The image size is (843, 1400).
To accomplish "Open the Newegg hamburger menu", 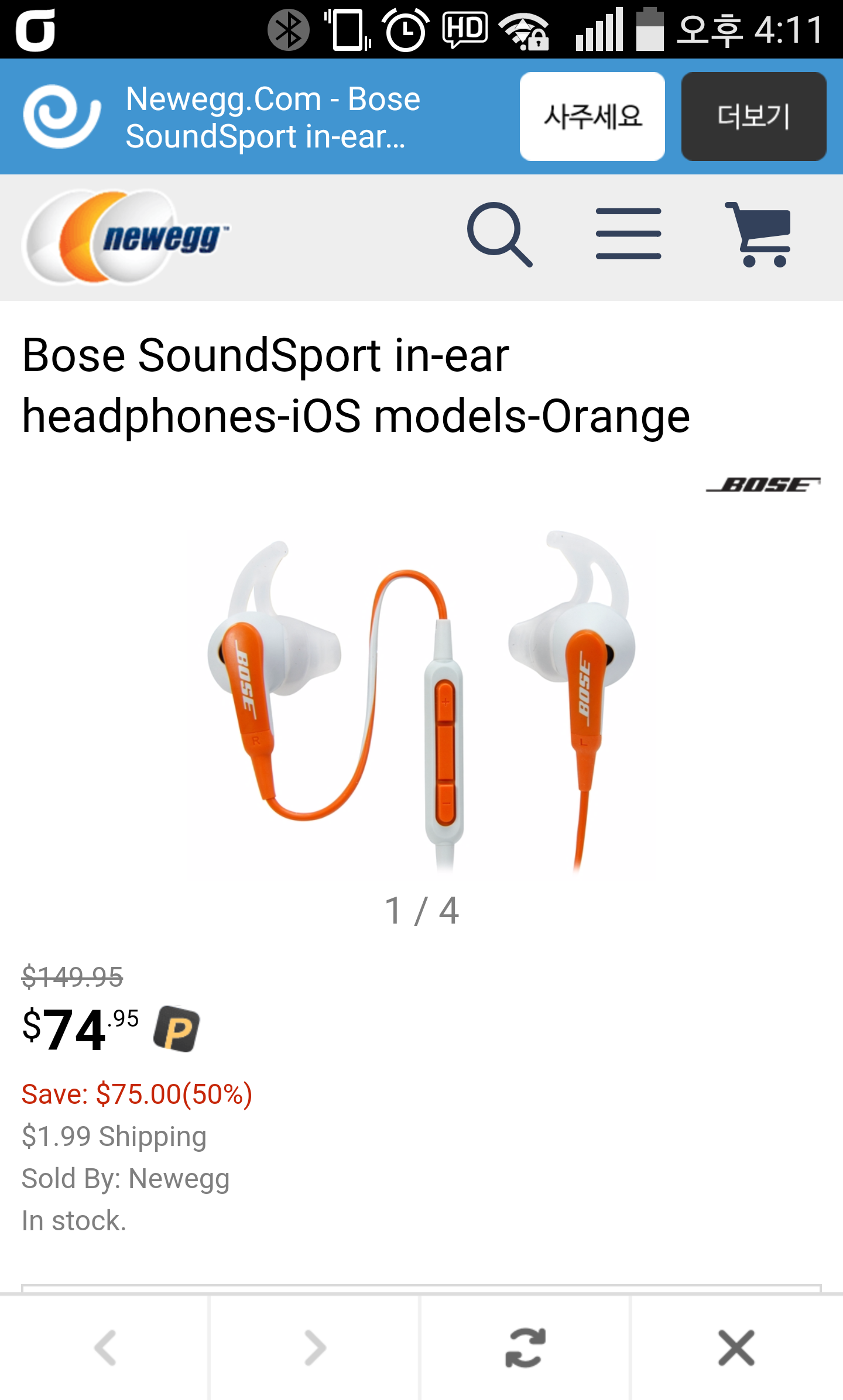I will (628, 234).
